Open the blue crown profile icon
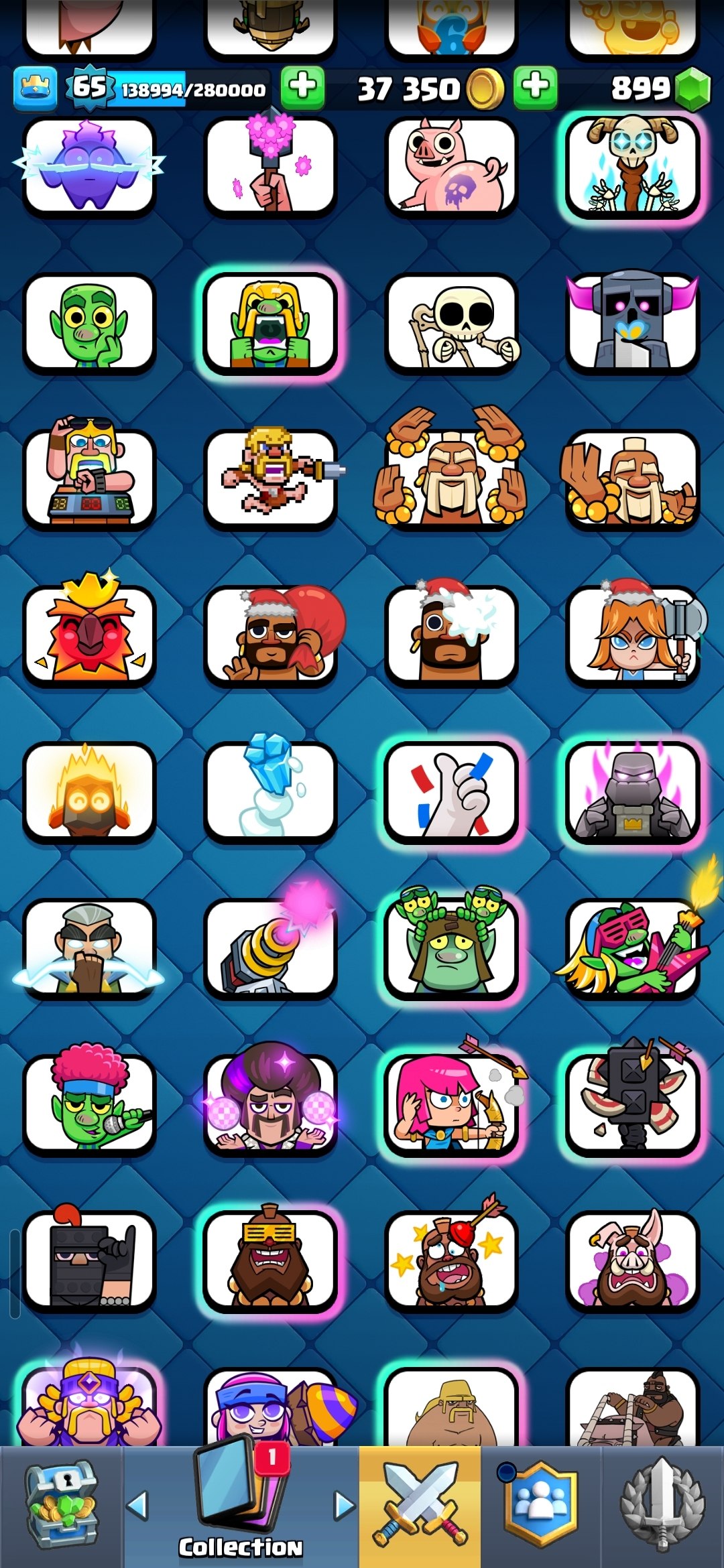The width and height of the screenshot is (724, 1568). click(x=35, y=88)
